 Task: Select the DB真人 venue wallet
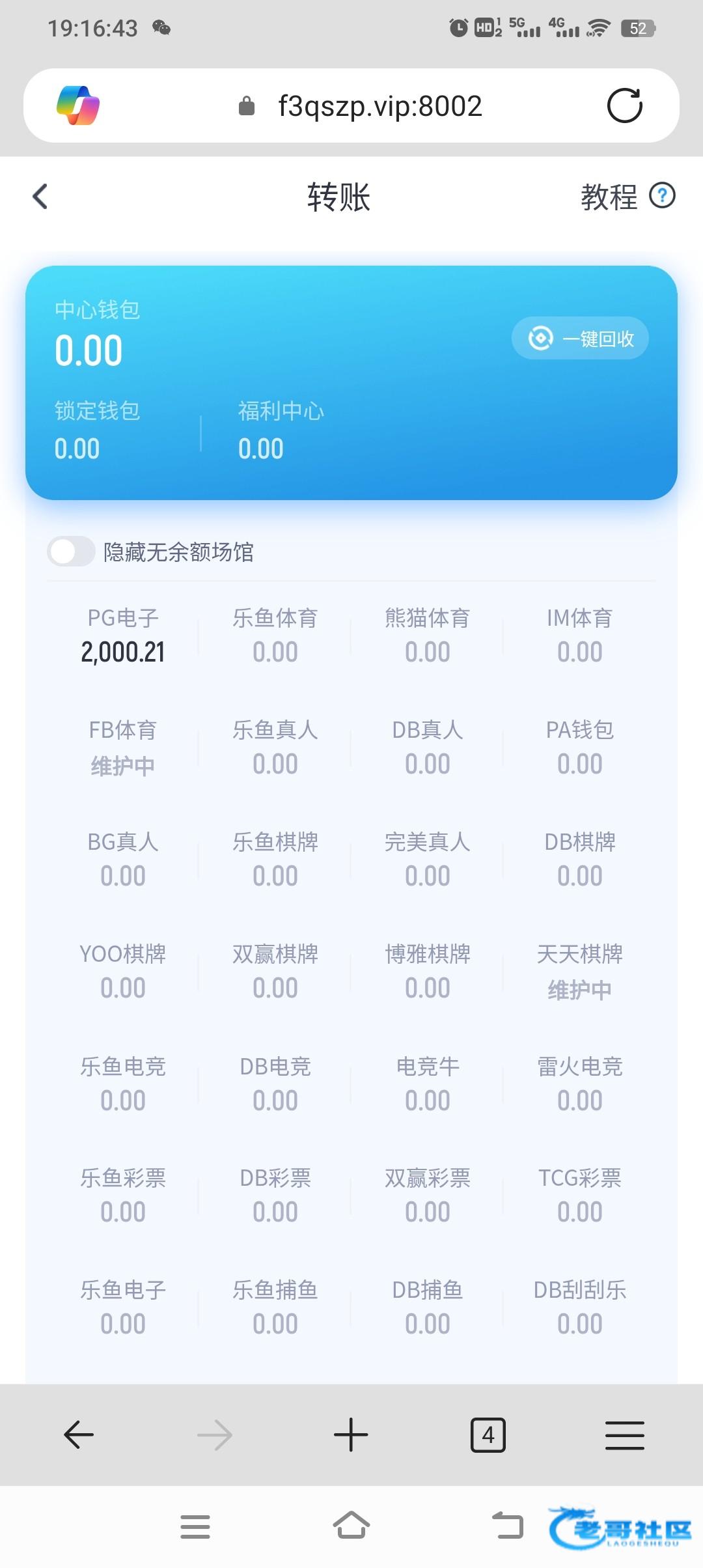(428, 748)
